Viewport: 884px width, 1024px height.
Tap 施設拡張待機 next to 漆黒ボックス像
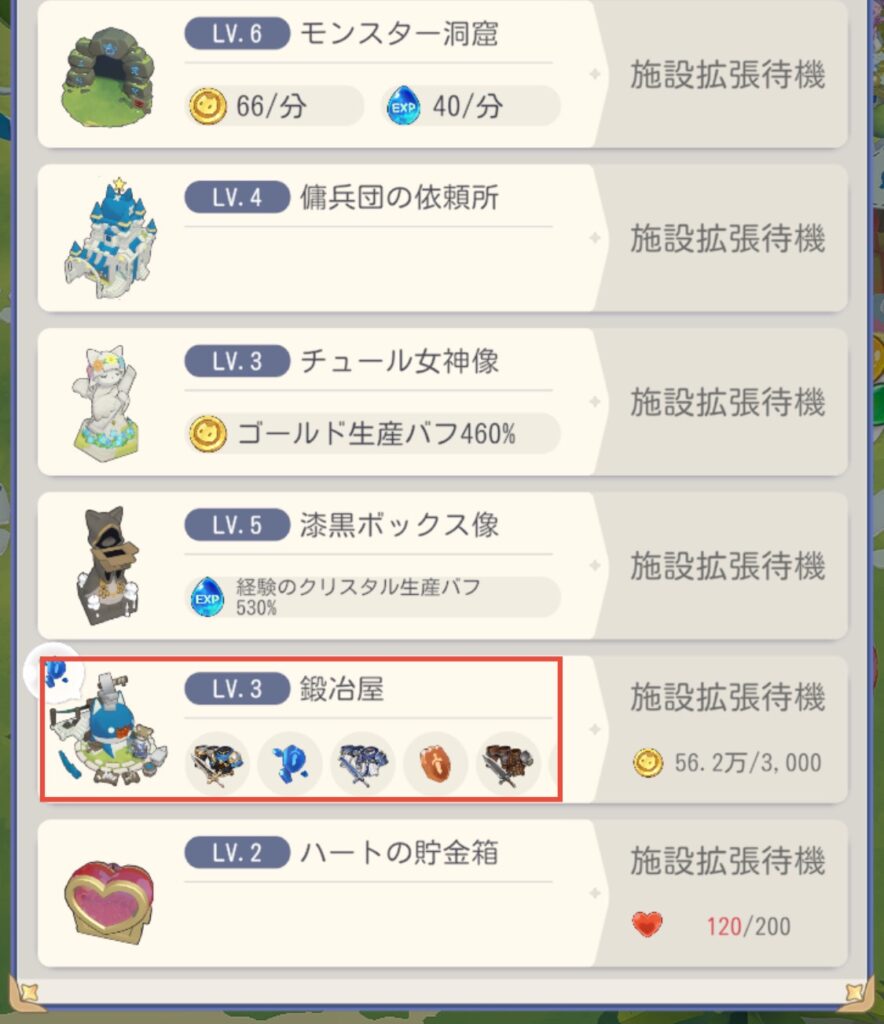727,566
